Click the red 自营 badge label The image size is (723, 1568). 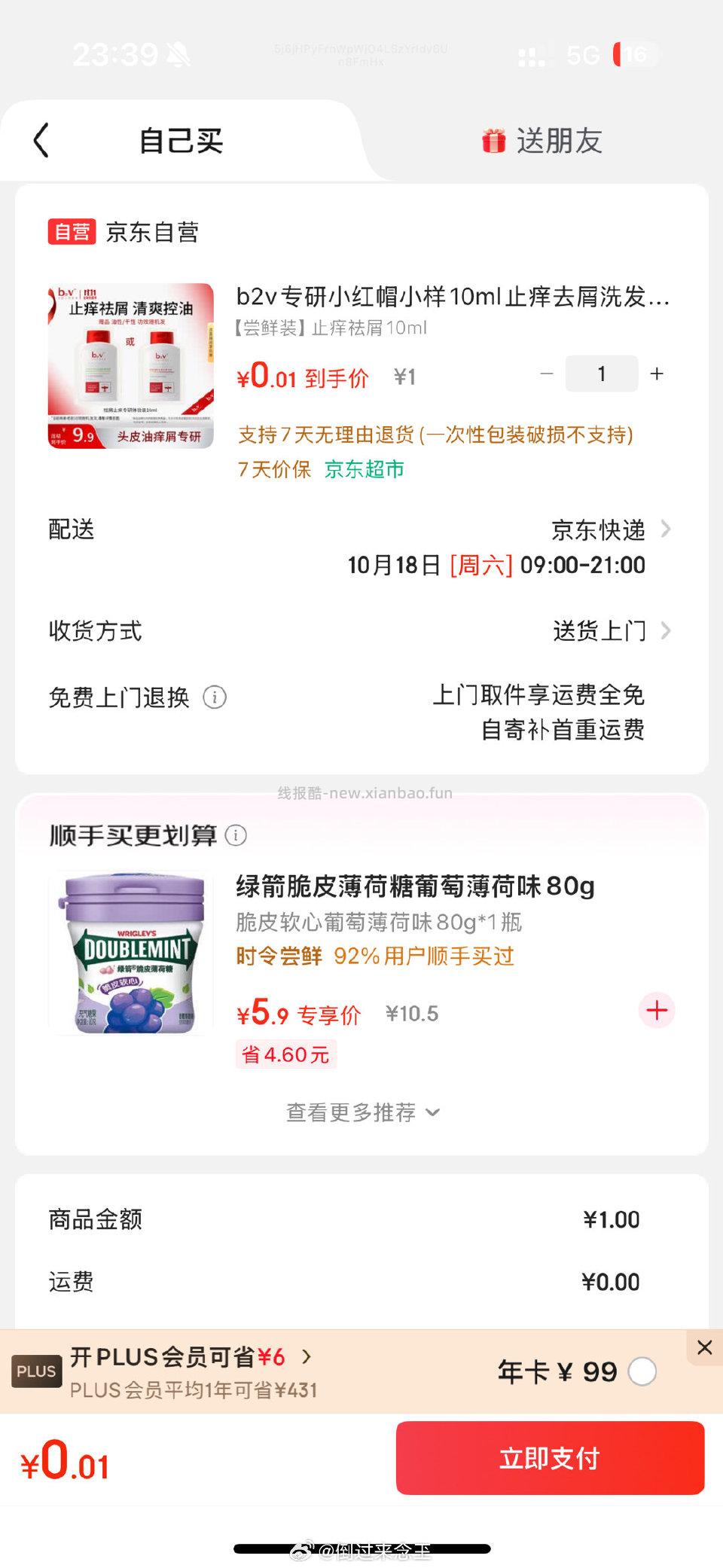click(72, 231)
